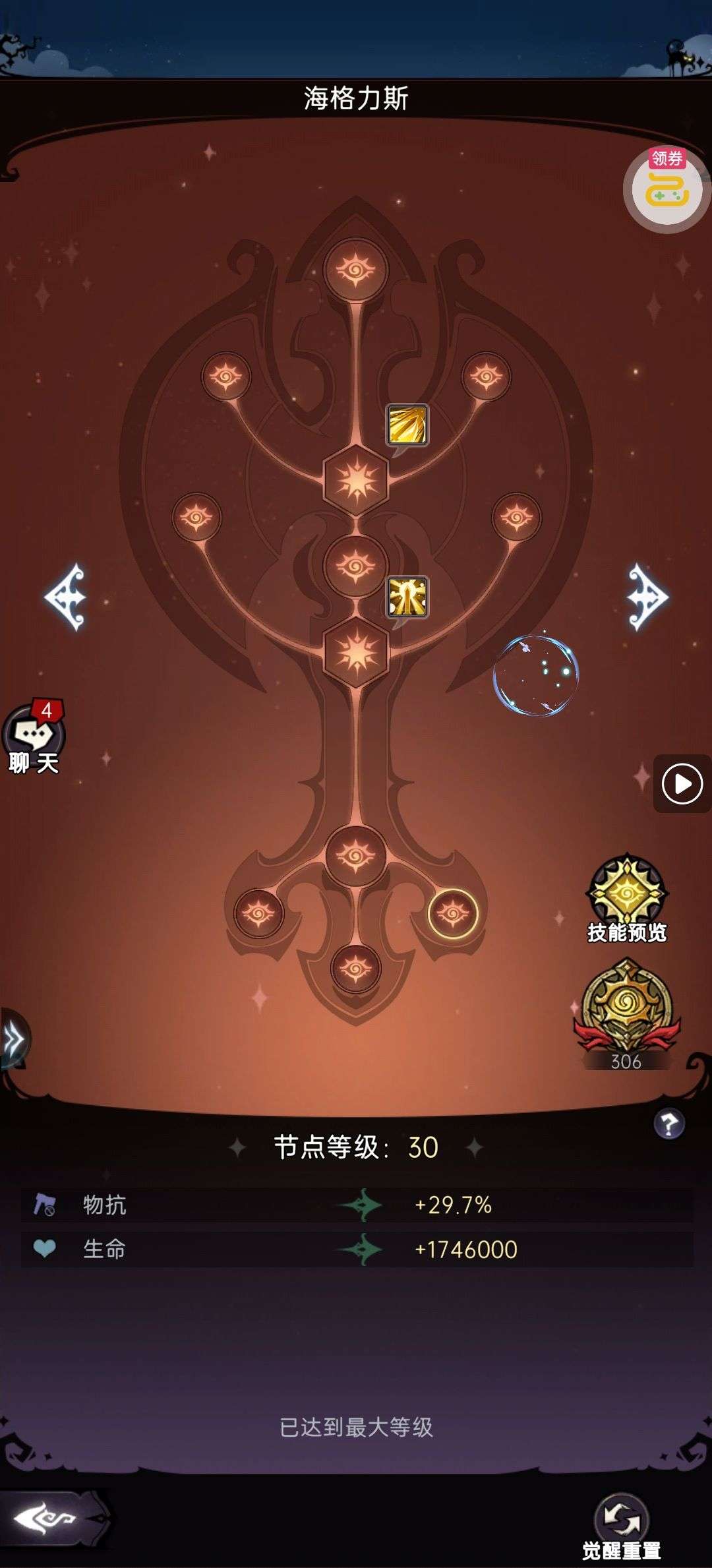
Task: Open the 聊天 chat bubble
Action: click(x=34, y=737)
